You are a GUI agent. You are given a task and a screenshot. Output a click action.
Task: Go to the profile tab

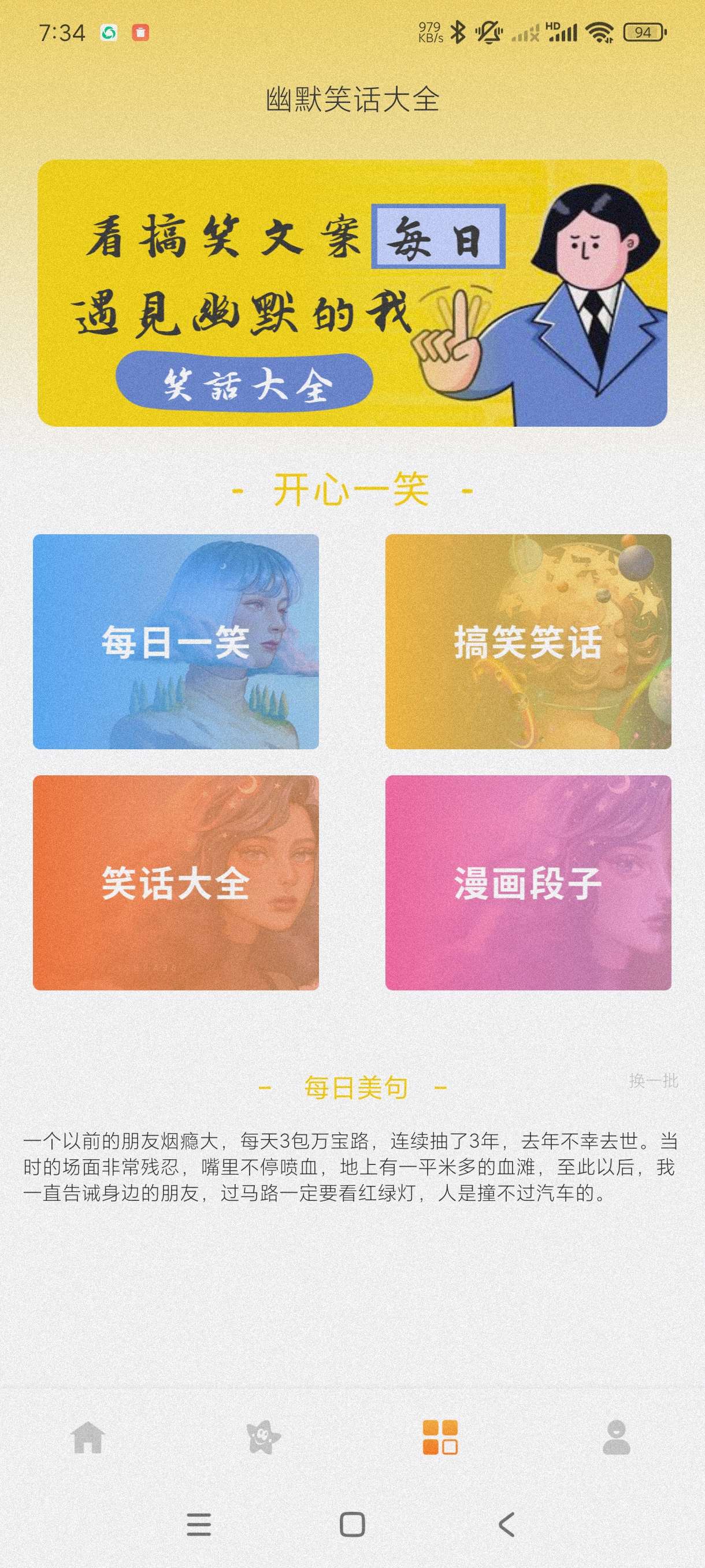[x=616, y=1438]
